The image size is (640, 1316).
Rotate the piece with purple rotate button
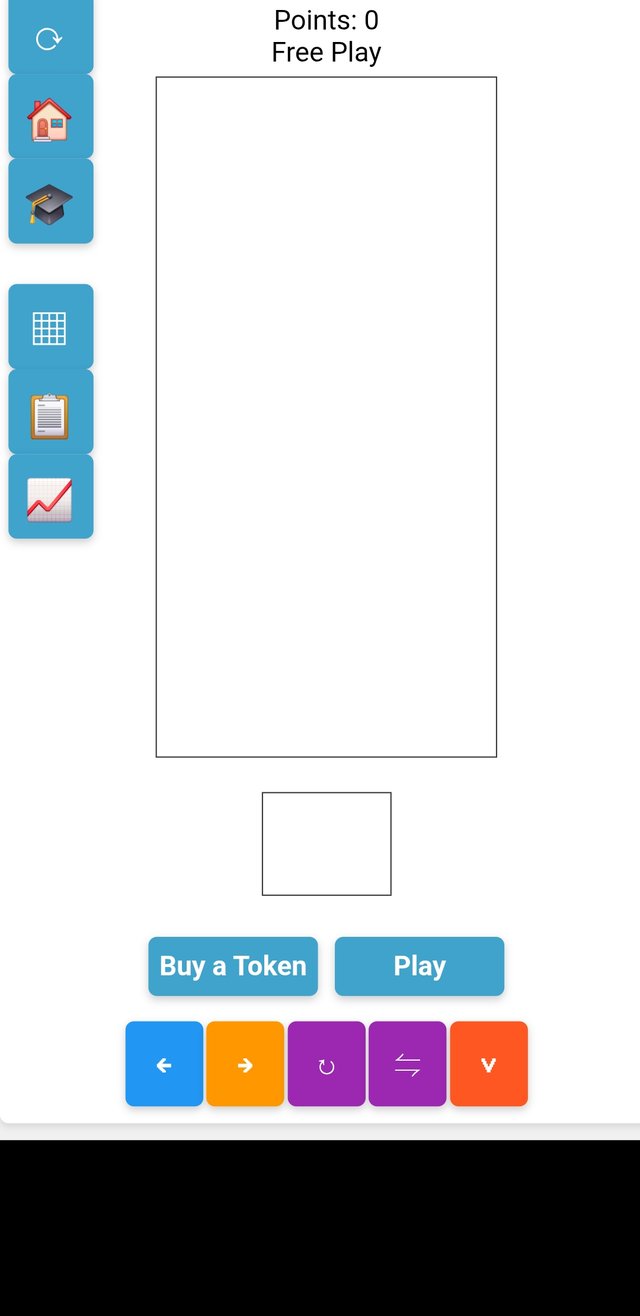326,1064
